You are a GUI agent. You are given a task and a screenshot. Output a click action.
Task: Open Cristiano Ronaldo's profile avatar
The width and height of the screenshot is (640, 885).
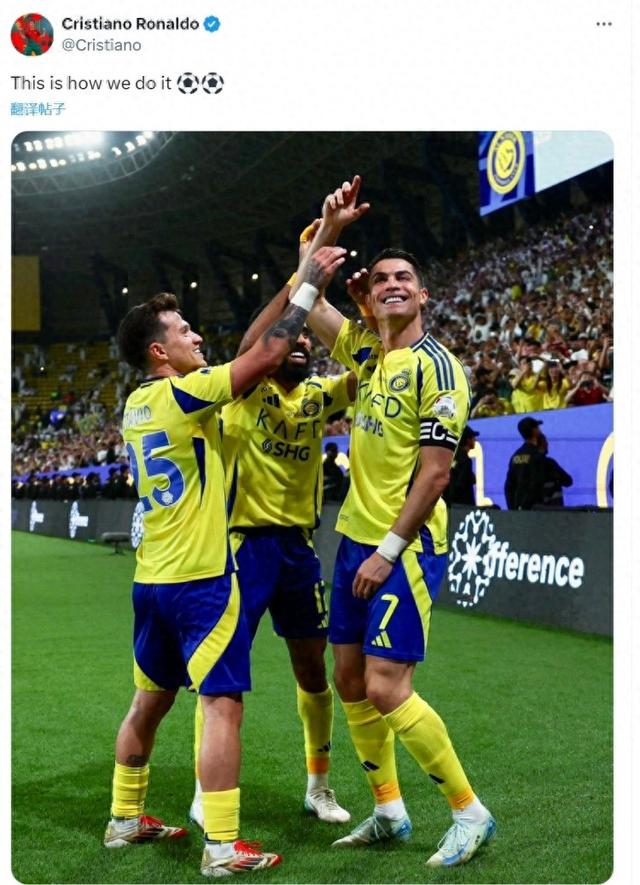(x=32, y=34)
